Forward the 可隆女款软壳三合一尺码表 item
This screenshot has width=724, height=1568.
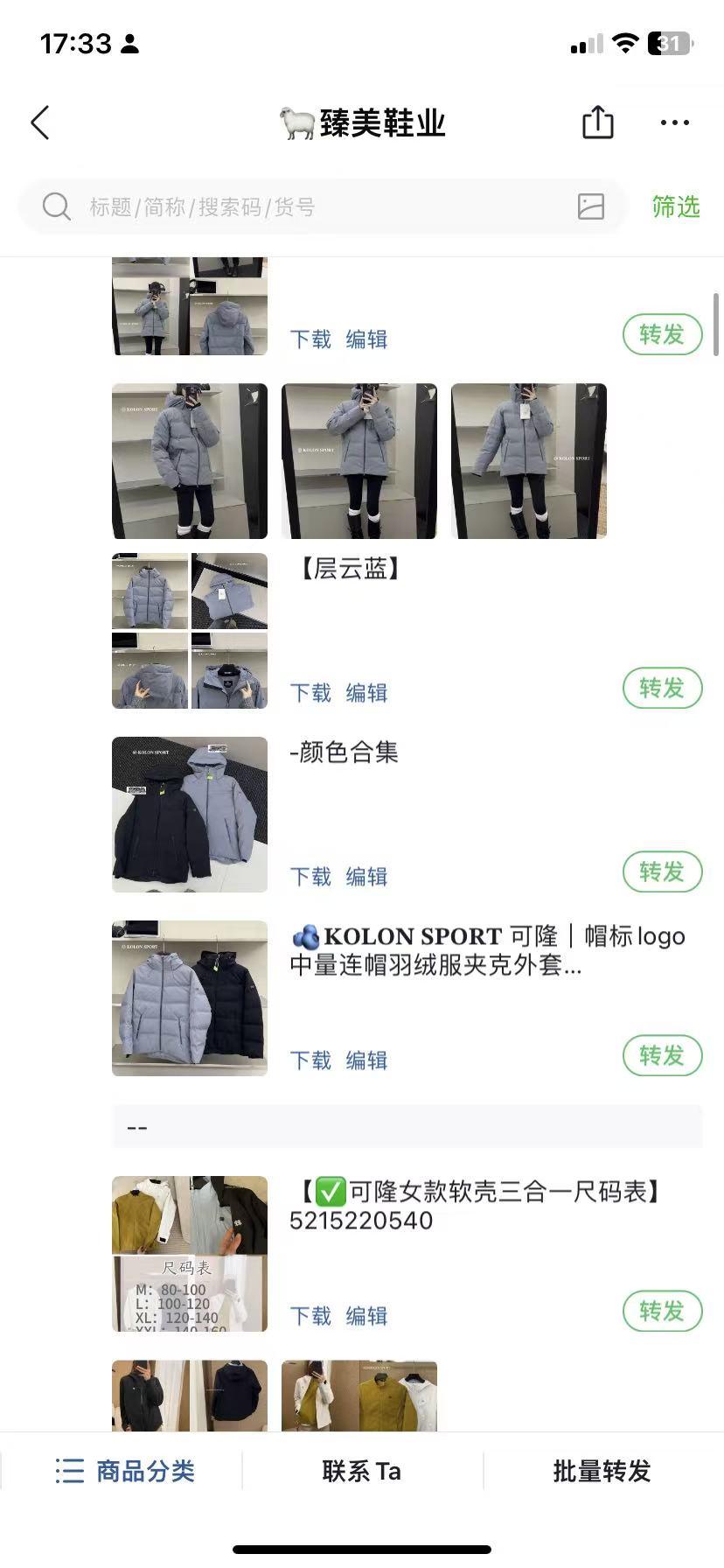pyautogui.click(x=662, y=1312)
